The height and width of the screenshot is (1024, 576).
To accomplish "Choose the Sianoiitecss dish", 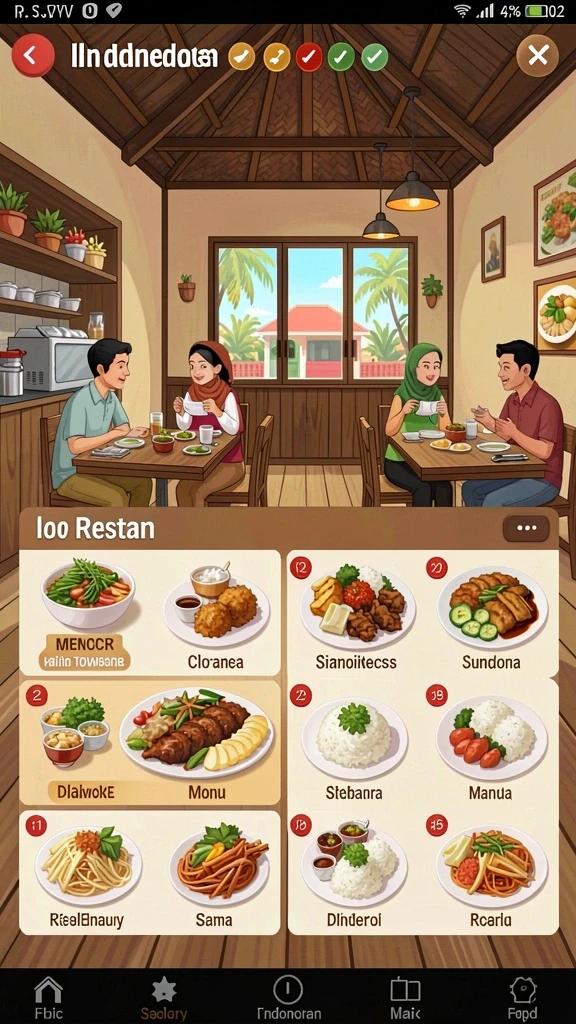I will 356,614.
